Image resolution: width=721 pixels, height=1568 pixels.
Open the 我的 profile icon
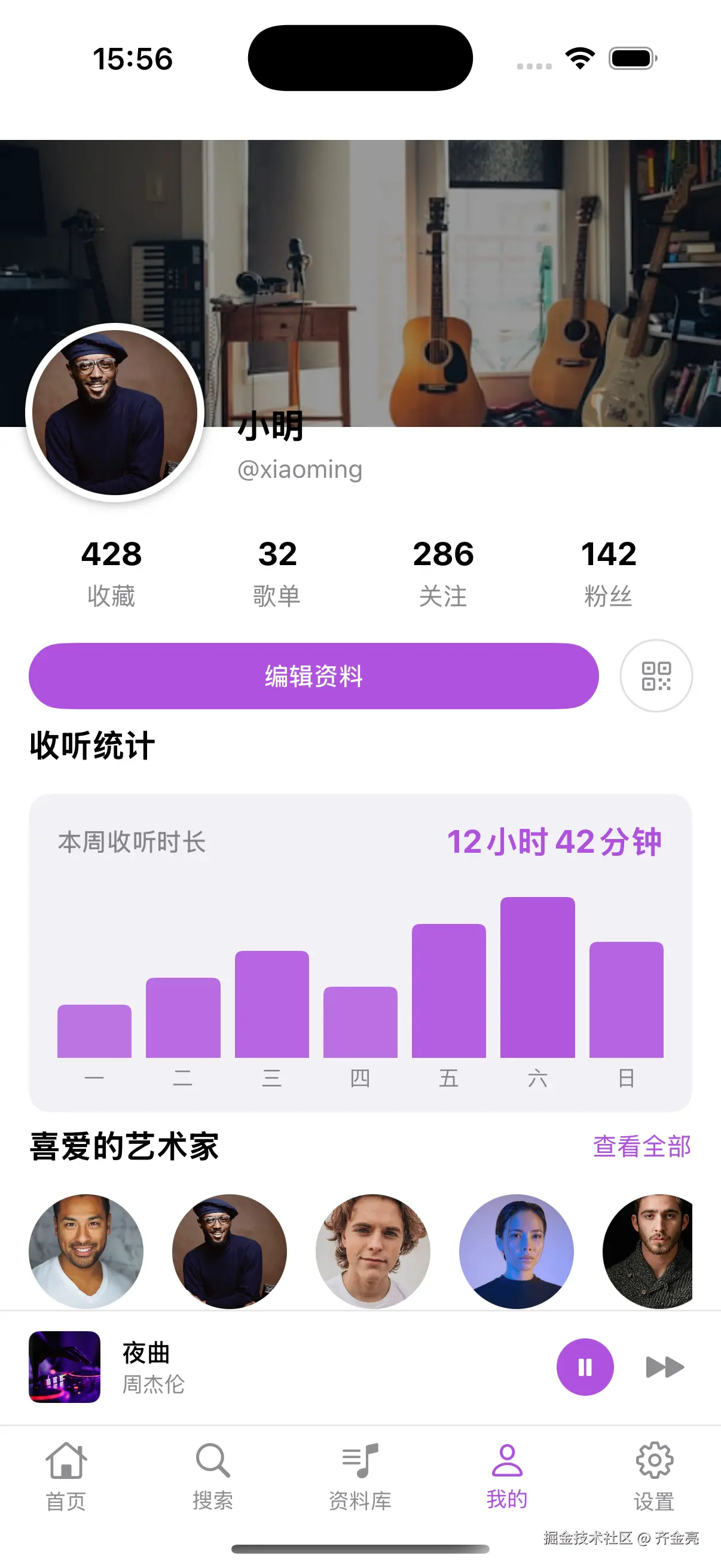(507, 1460)
